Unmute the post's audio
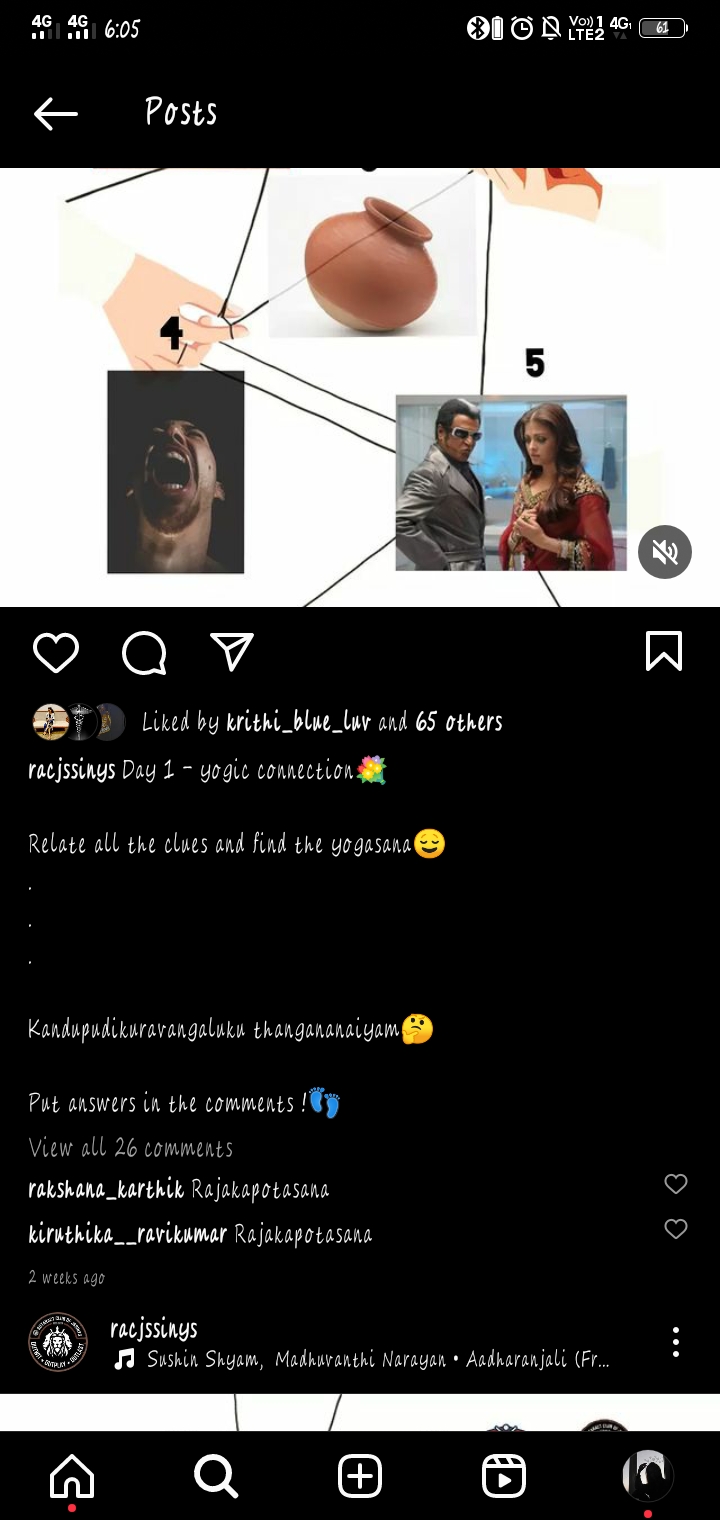The width and height of the screenshot is (720, 1520). pos(665,552)
